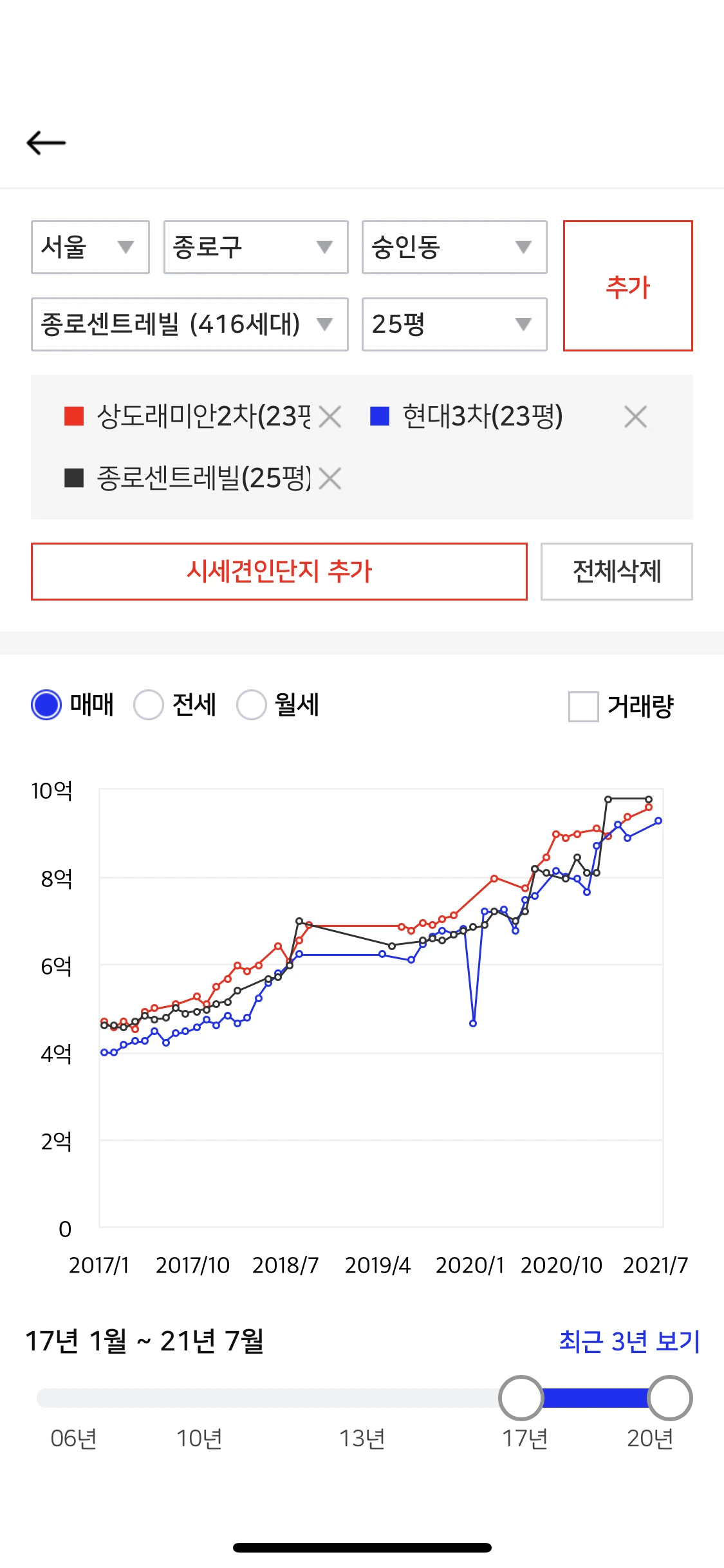Viewport: 724px width, 1568px height.
Task: Remove 상도래미안2차(23평) from comparison
Action: [x=330, y=417]
